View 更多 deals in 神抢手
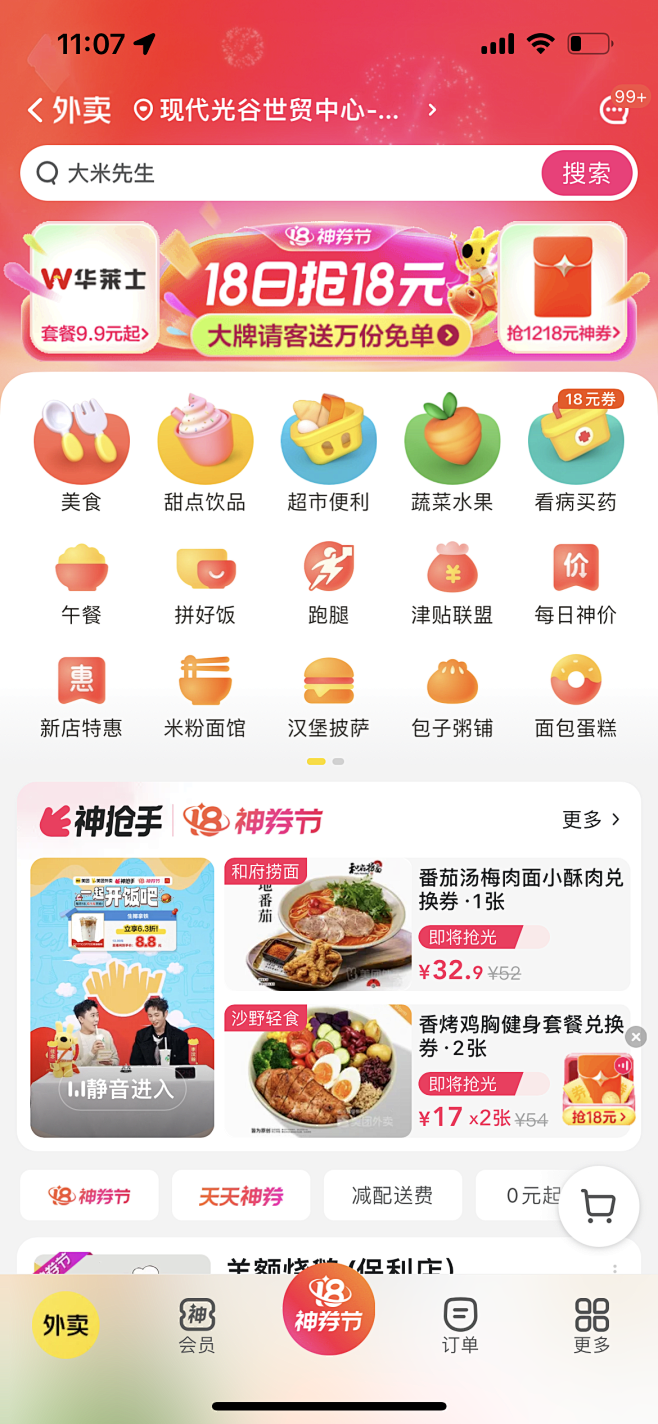 pos(591,820)
